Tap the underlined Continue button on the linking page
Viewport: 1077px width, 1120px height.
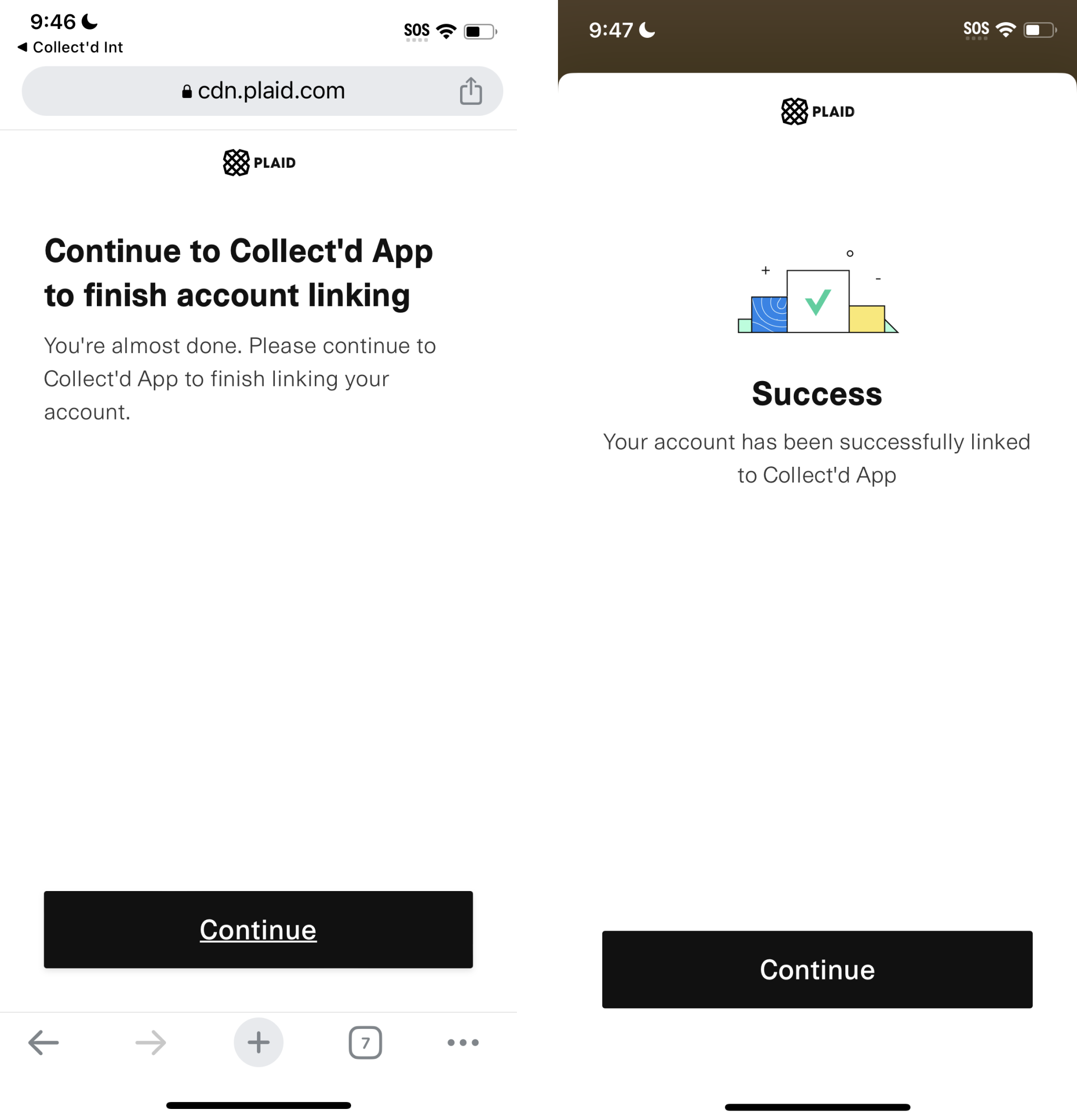pos(258,929)
